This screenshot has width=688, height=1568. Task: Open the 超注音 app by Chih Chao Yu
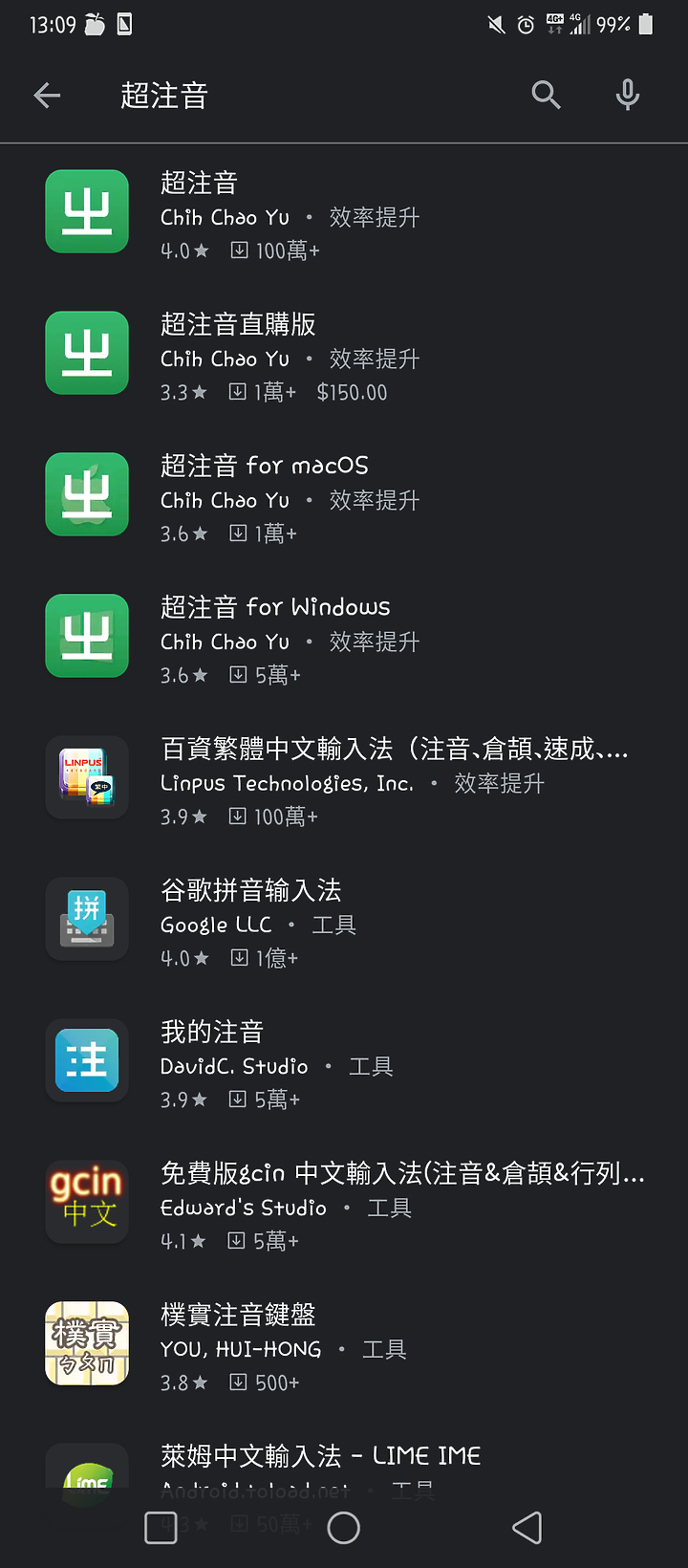pos(344,214)
